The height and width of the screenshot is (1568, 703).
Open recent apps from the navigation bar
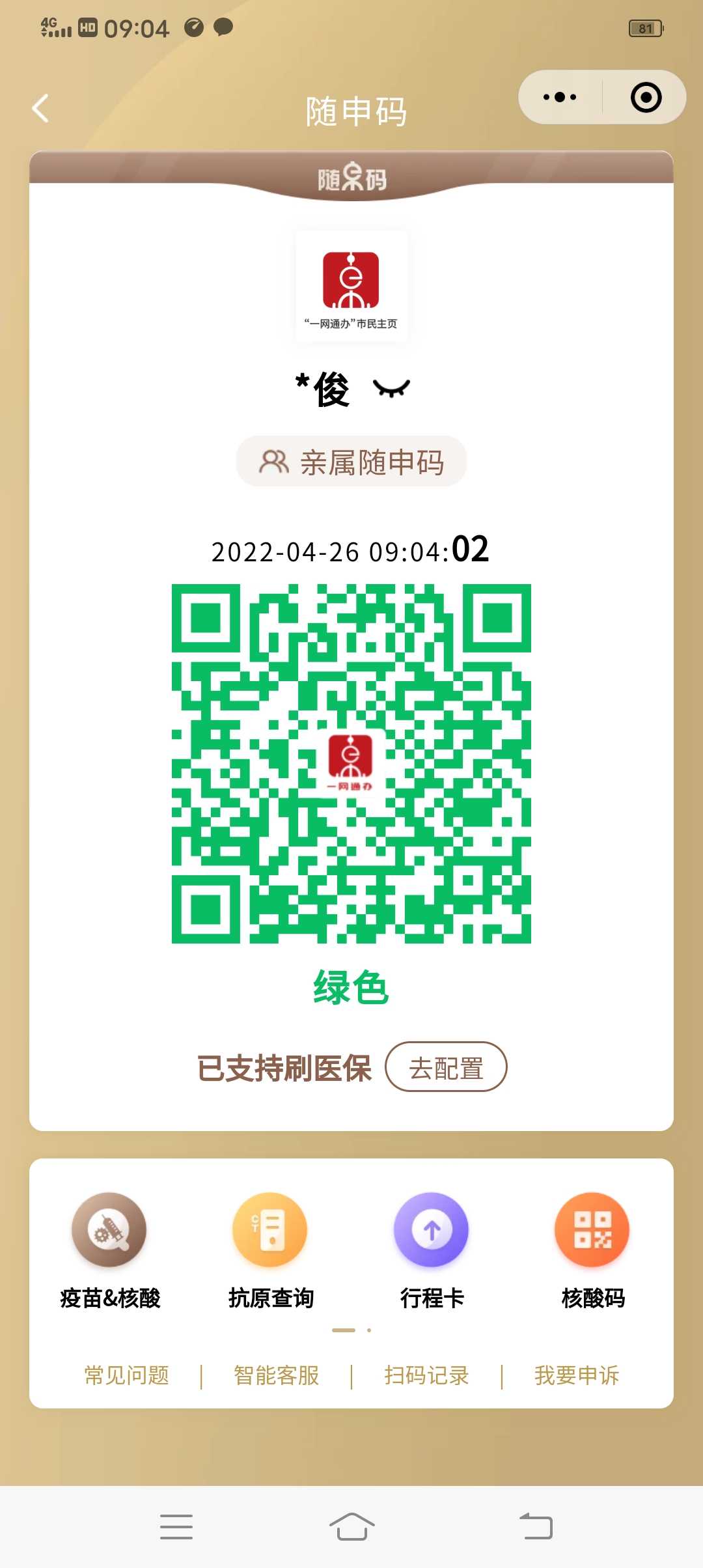coord(176,1527)
